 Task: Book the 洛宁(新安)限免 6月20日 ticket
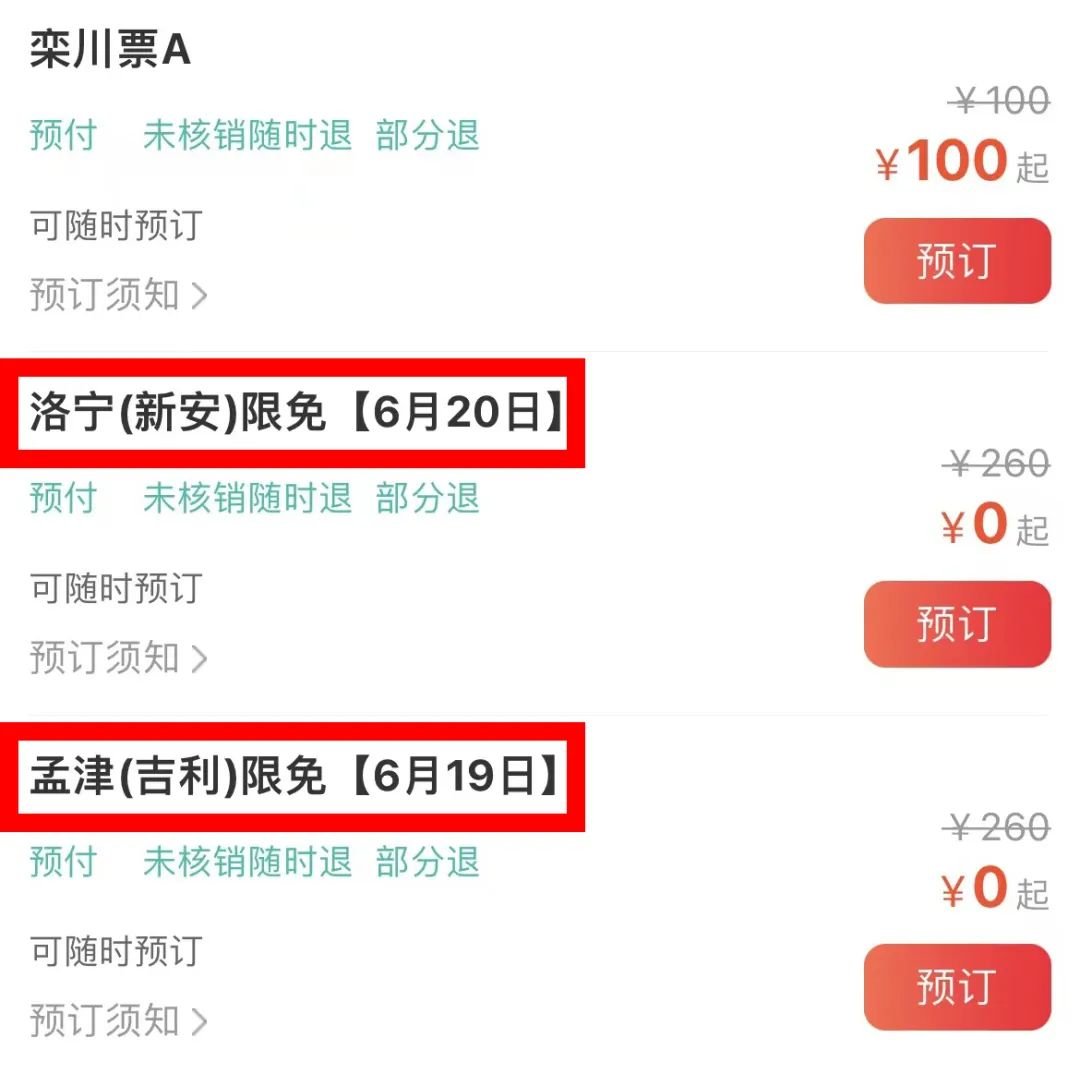click(x=957, y=624)
